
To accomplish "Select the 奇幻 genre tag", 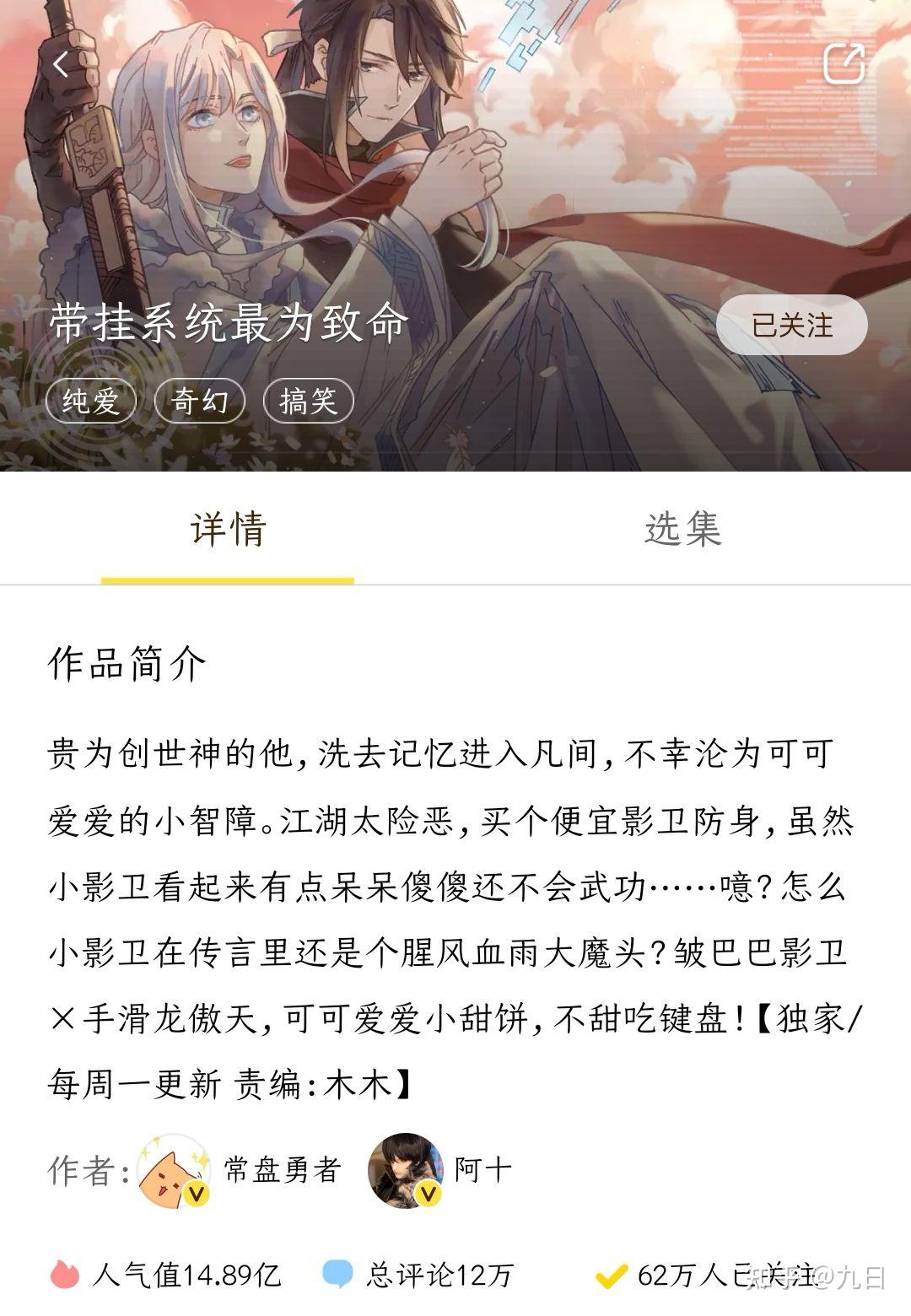I will [200, 401].
